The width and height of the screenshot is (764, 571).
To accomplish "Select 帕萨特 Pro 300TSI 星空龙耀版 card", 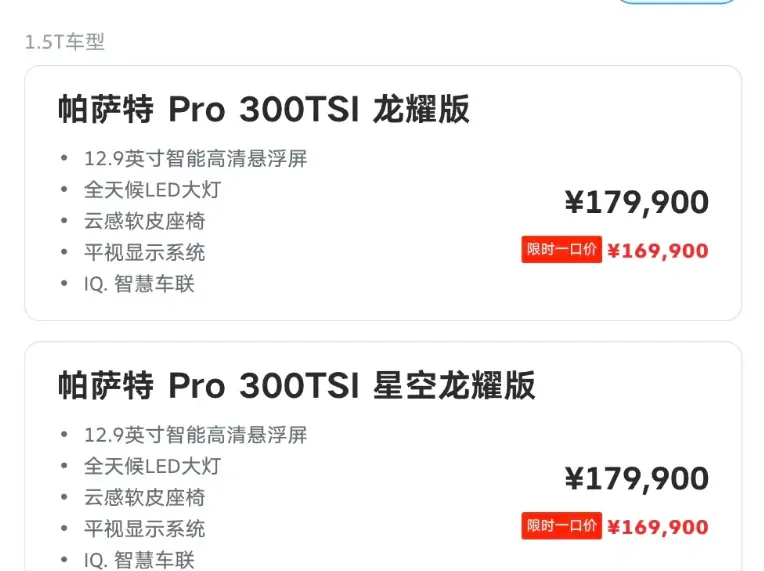I will 382,460.
